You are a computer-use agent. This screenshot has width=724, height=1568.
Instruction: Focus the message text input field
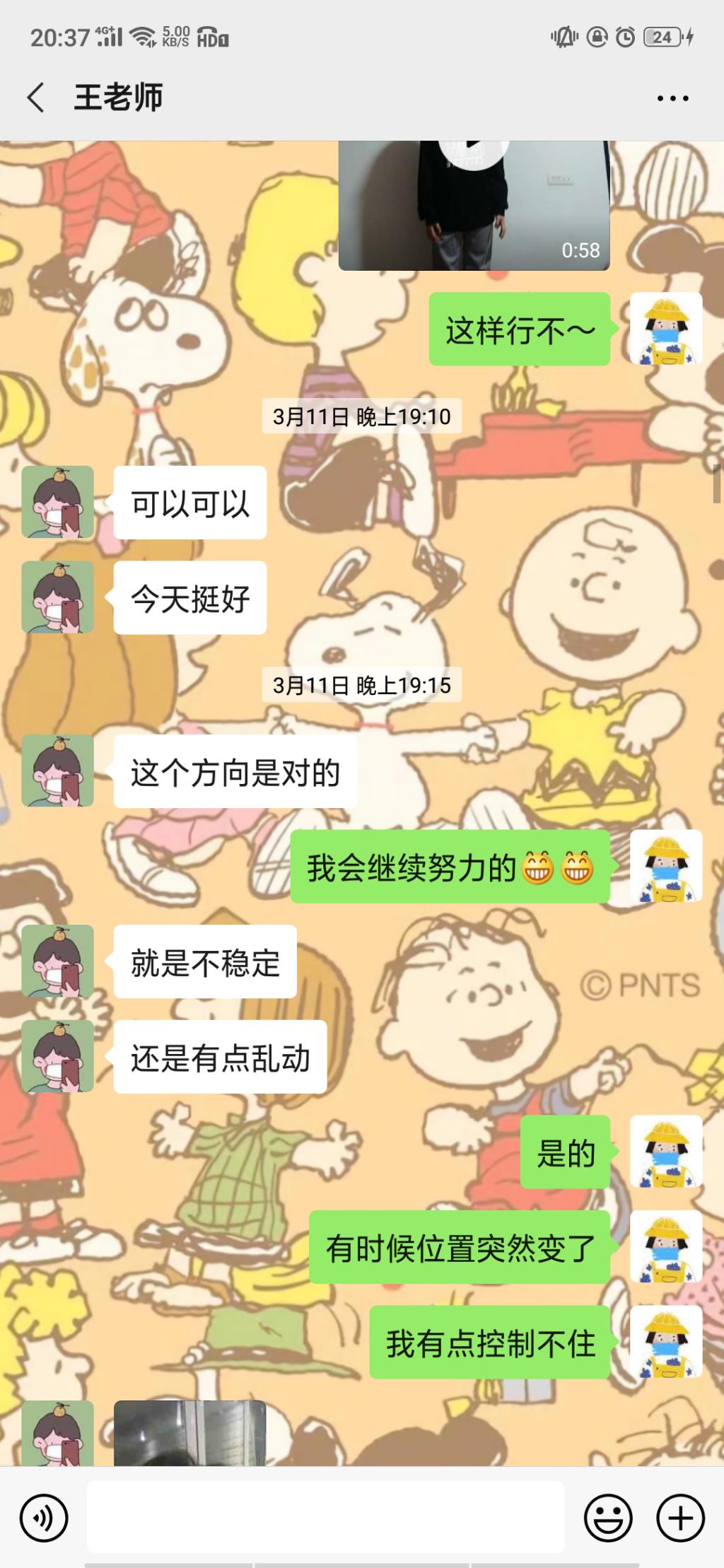[325, 1517]
